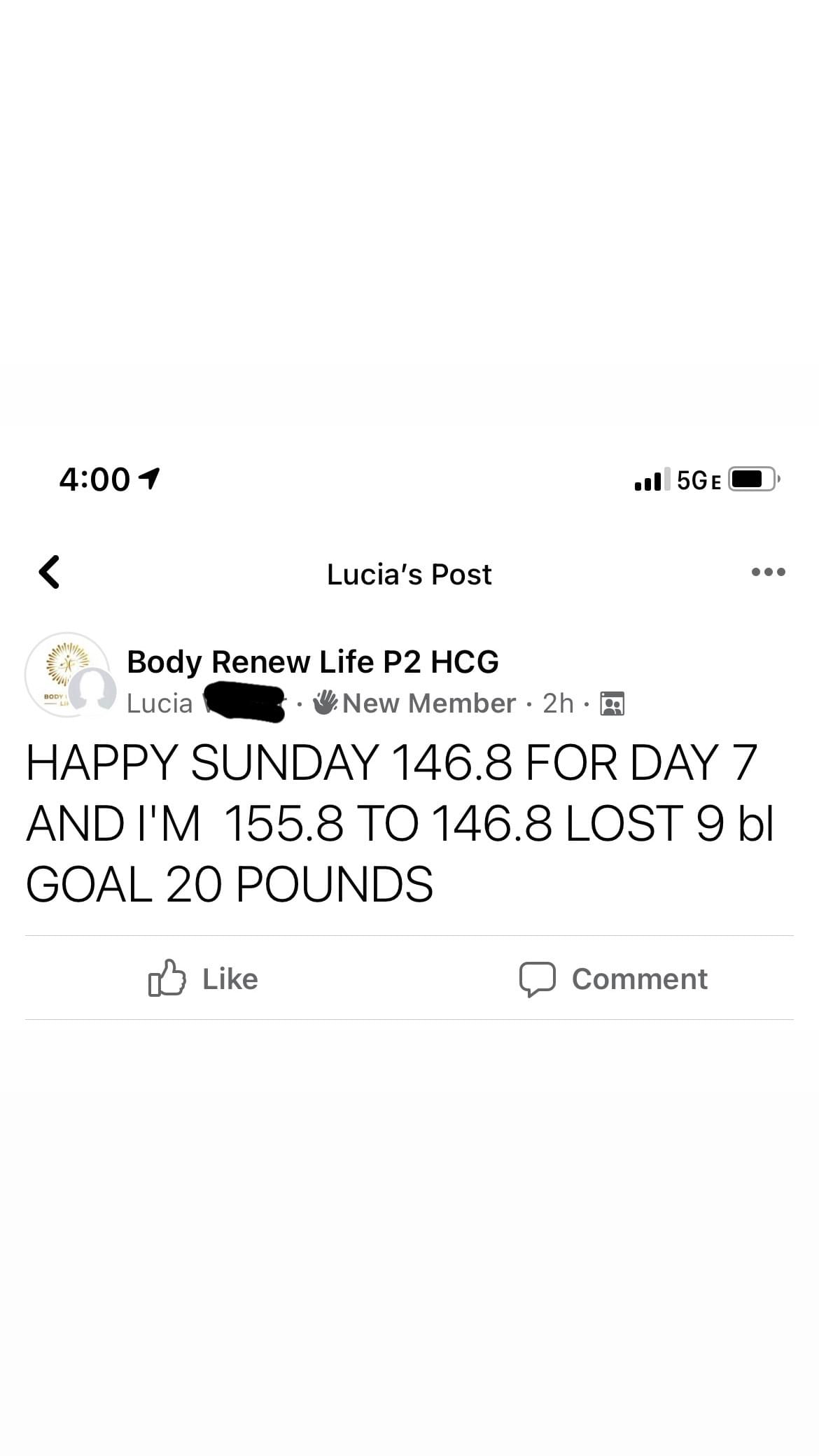Open the three-dot options menu

(x=768, y=573)
